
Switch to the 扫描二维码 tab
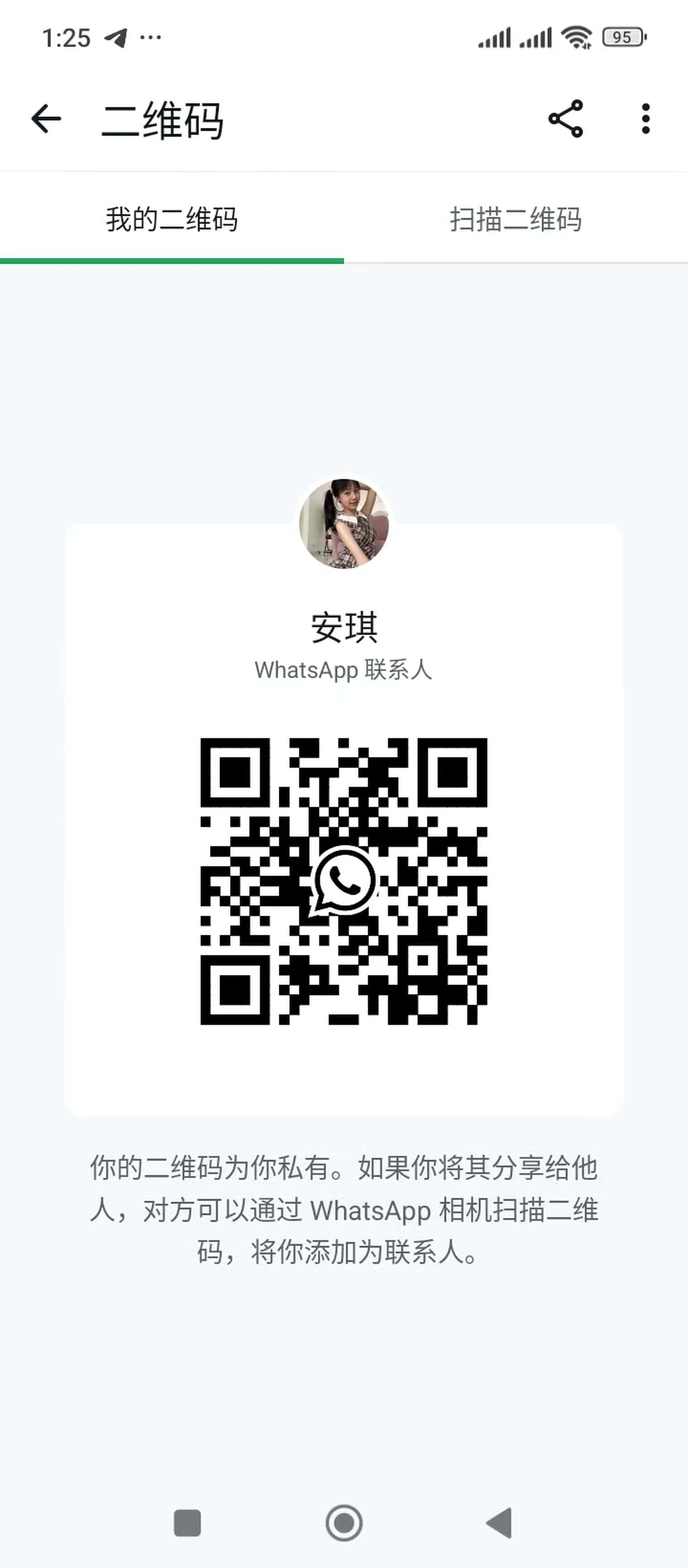516,219
